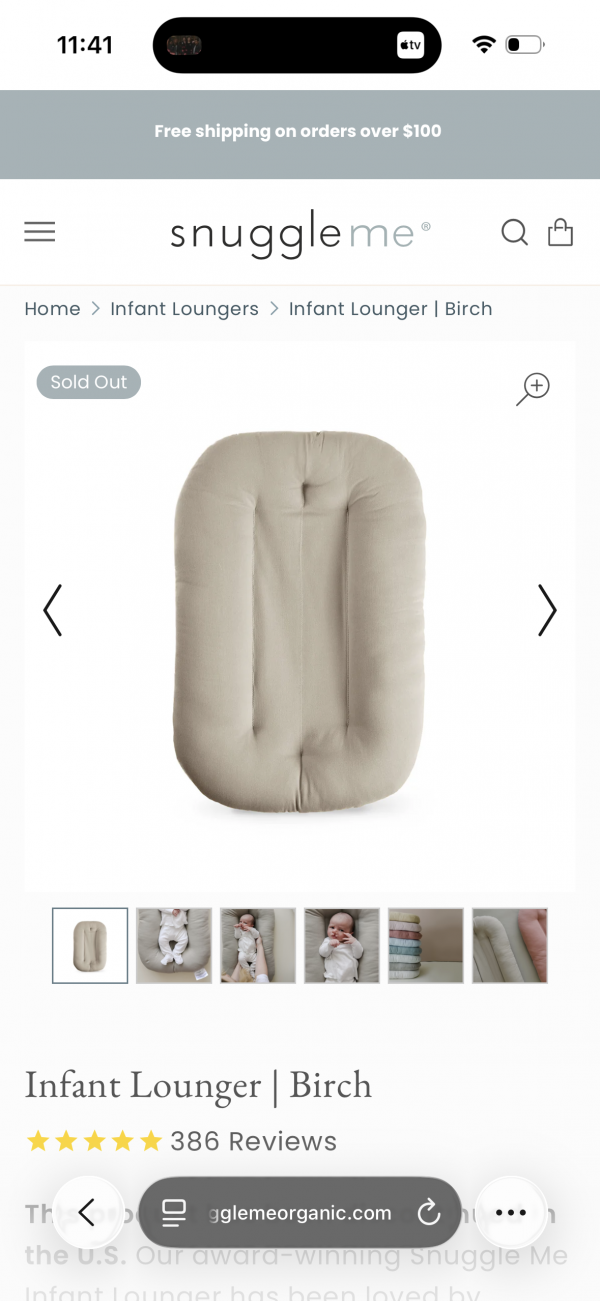
Task: Open the hamburger menu
Action: [40, 232]
